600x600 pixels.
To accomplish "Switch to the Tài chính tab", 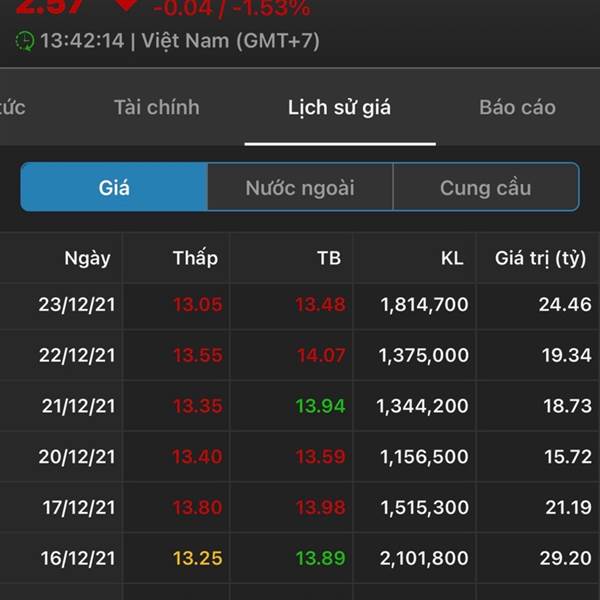I will [157, 108].
